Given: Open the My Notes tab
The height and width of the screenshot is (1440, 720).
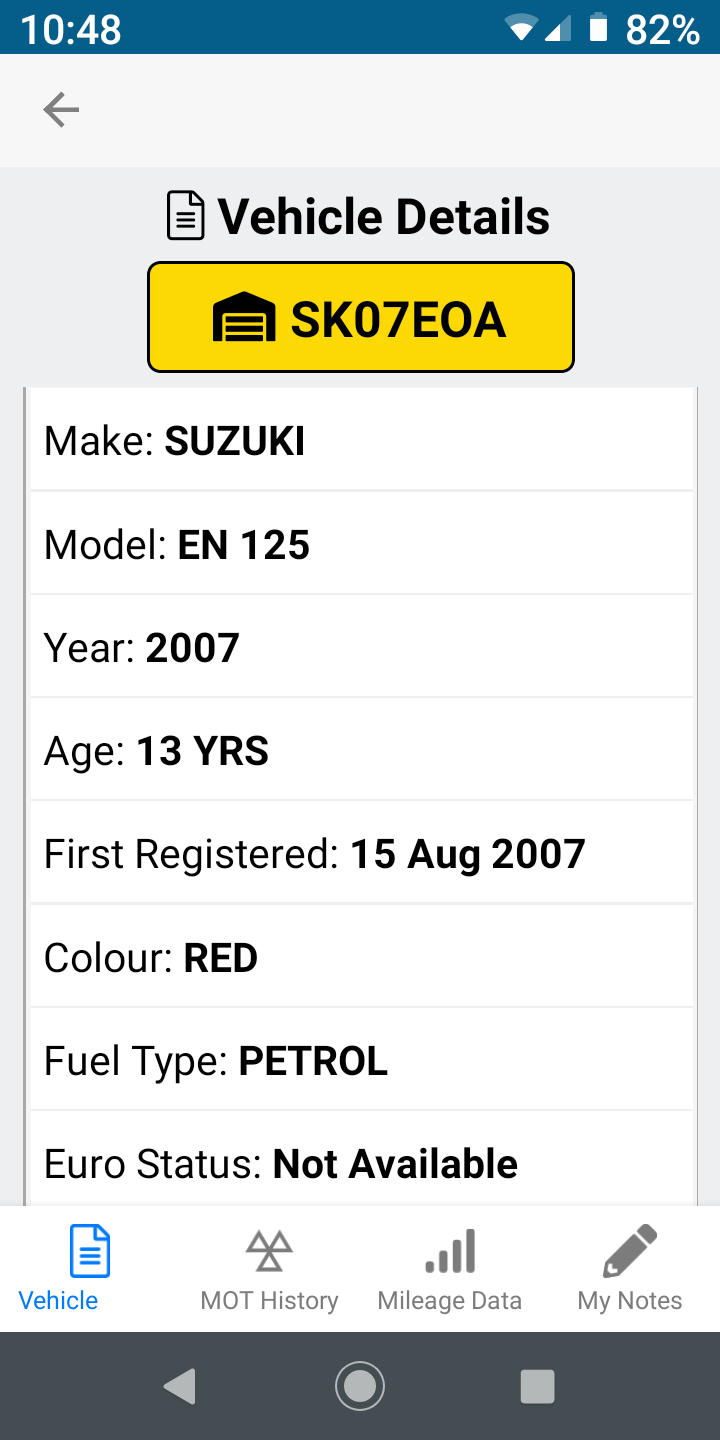Looking at the screenshot, I should [630, 1268].
